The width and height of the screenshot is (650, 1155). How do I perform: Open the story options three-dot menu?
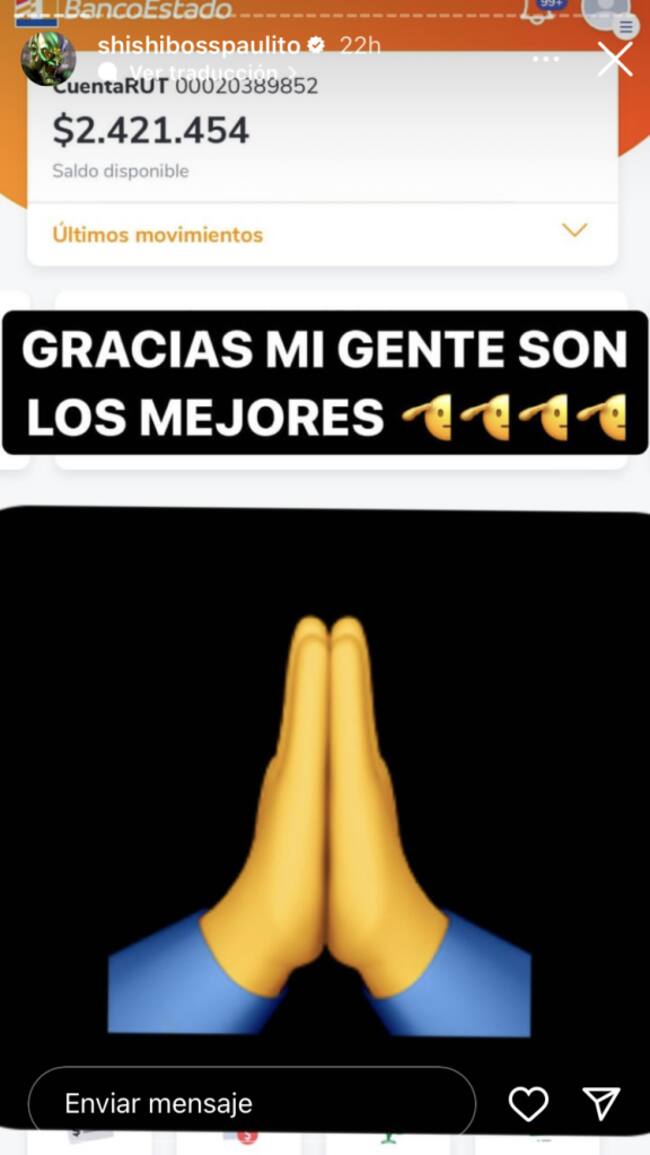click(x=546, y=59)
